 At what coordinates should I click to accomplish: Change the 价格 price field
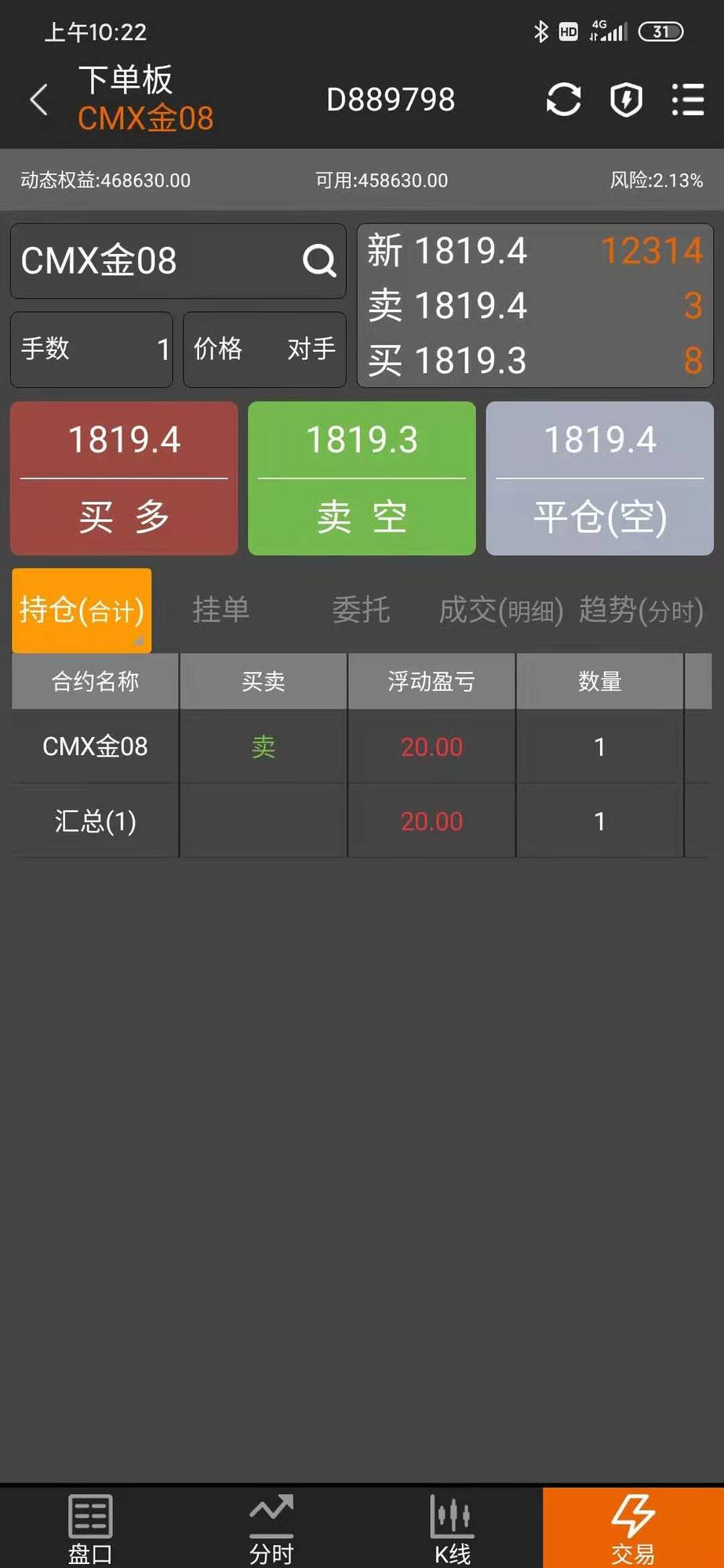(264, 349)
